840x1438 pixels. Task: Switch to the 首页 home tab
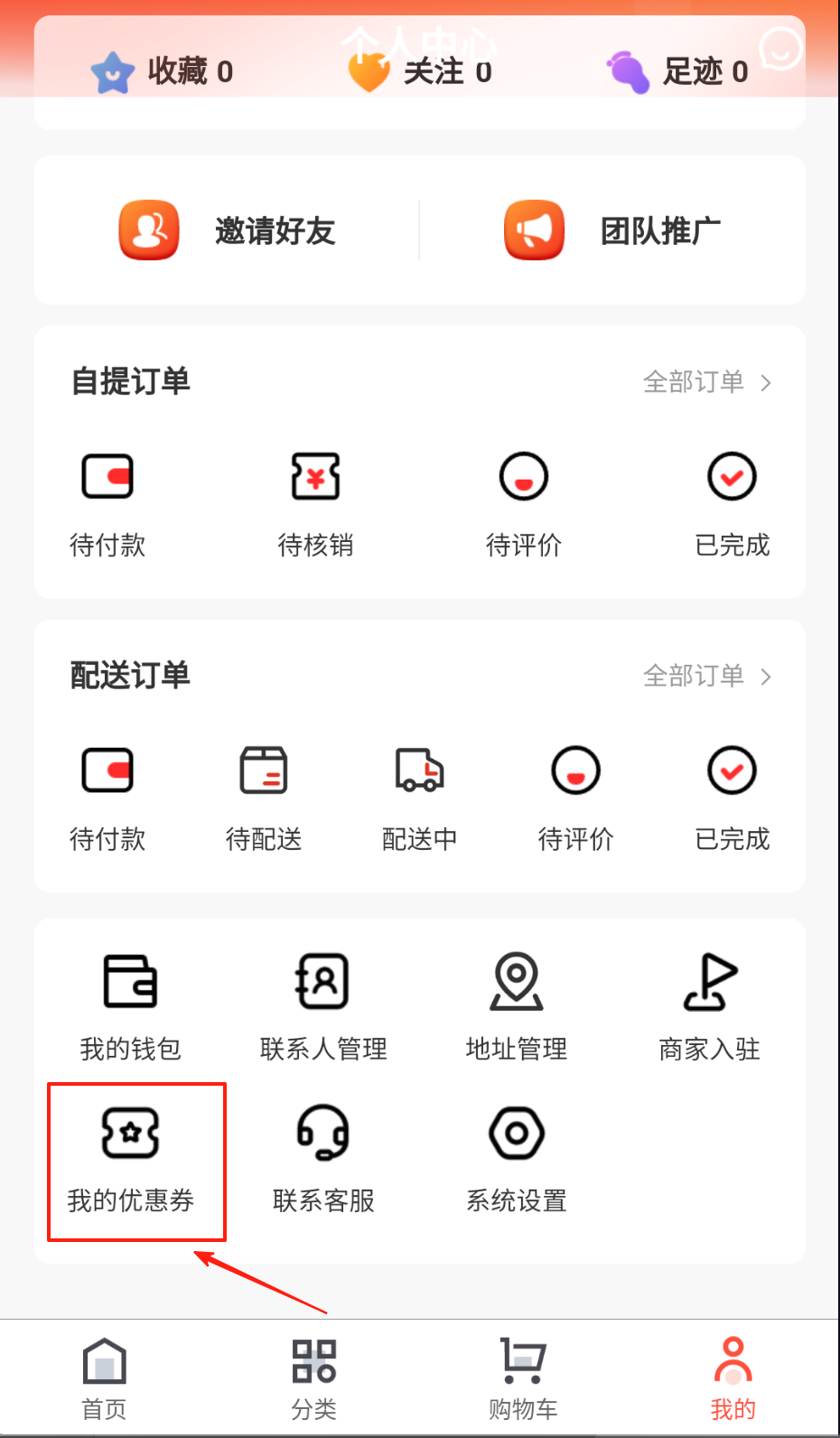(104, 1378)
